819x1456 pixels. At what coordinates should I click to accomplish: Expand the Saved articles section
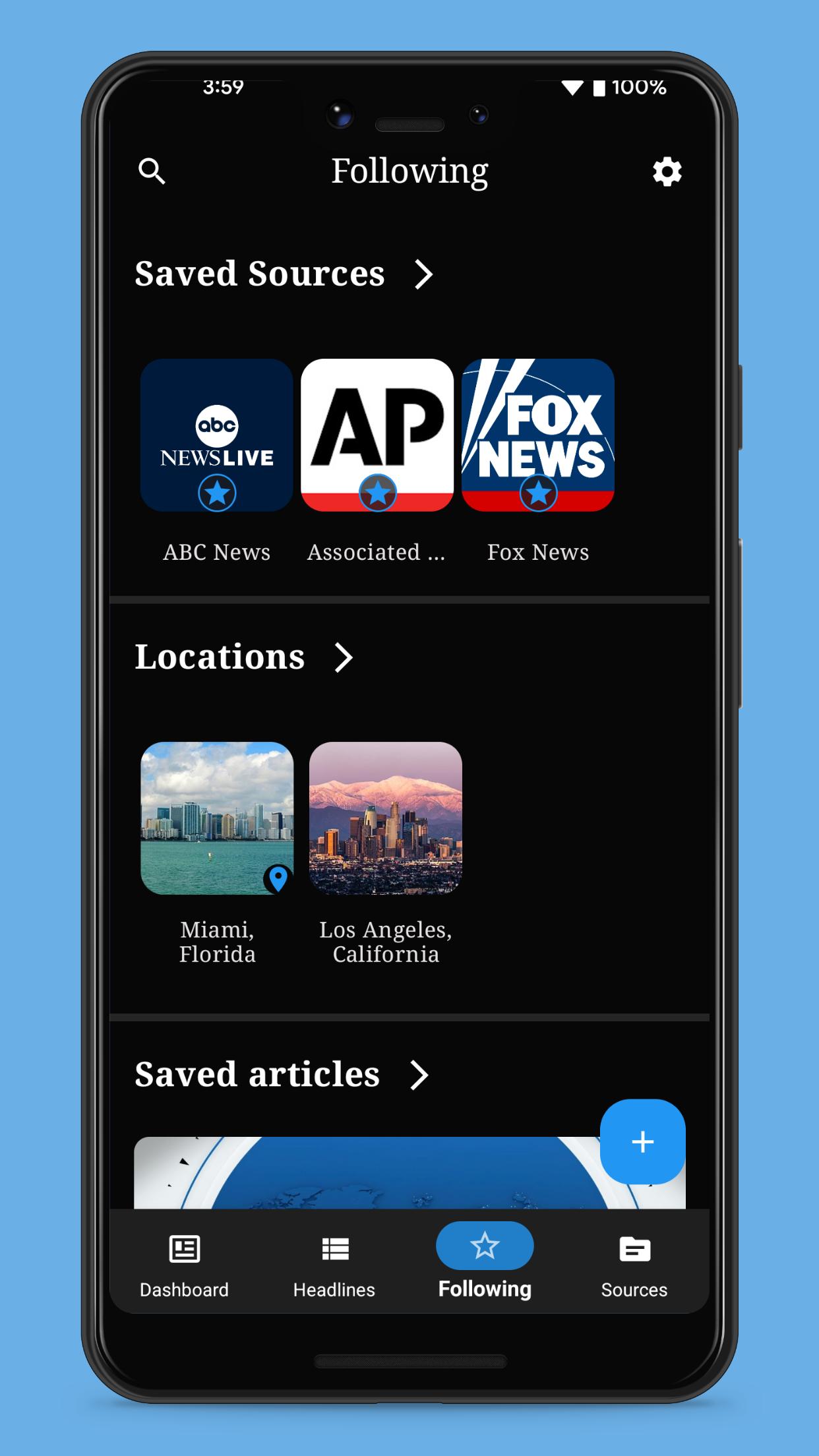coord(419,1075)
